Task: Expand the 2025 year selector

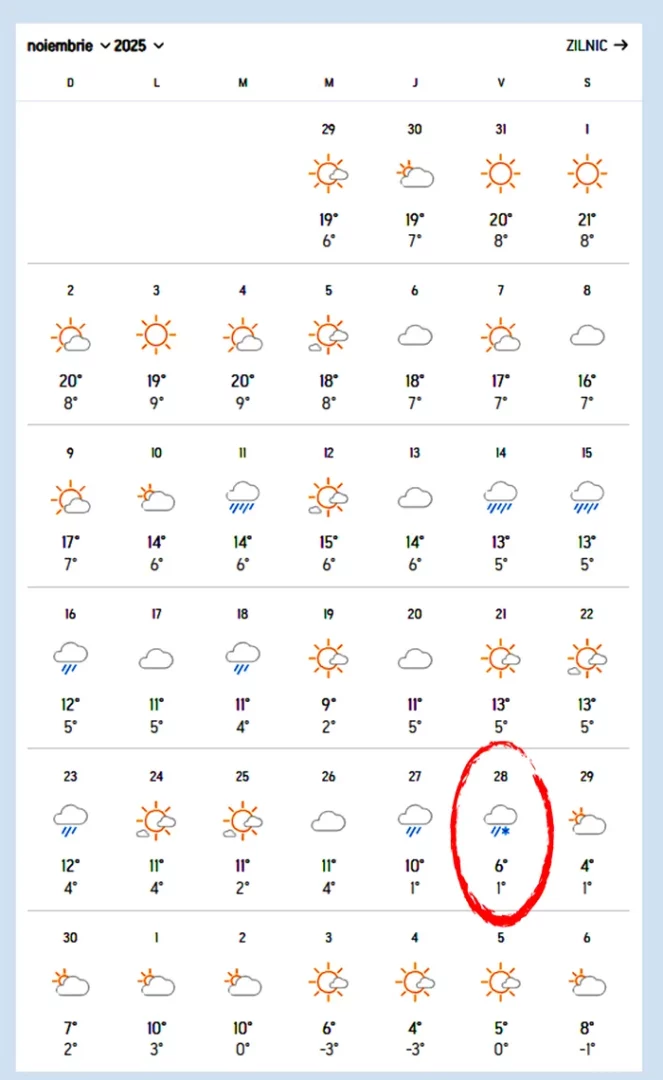Action: [138, 46]
